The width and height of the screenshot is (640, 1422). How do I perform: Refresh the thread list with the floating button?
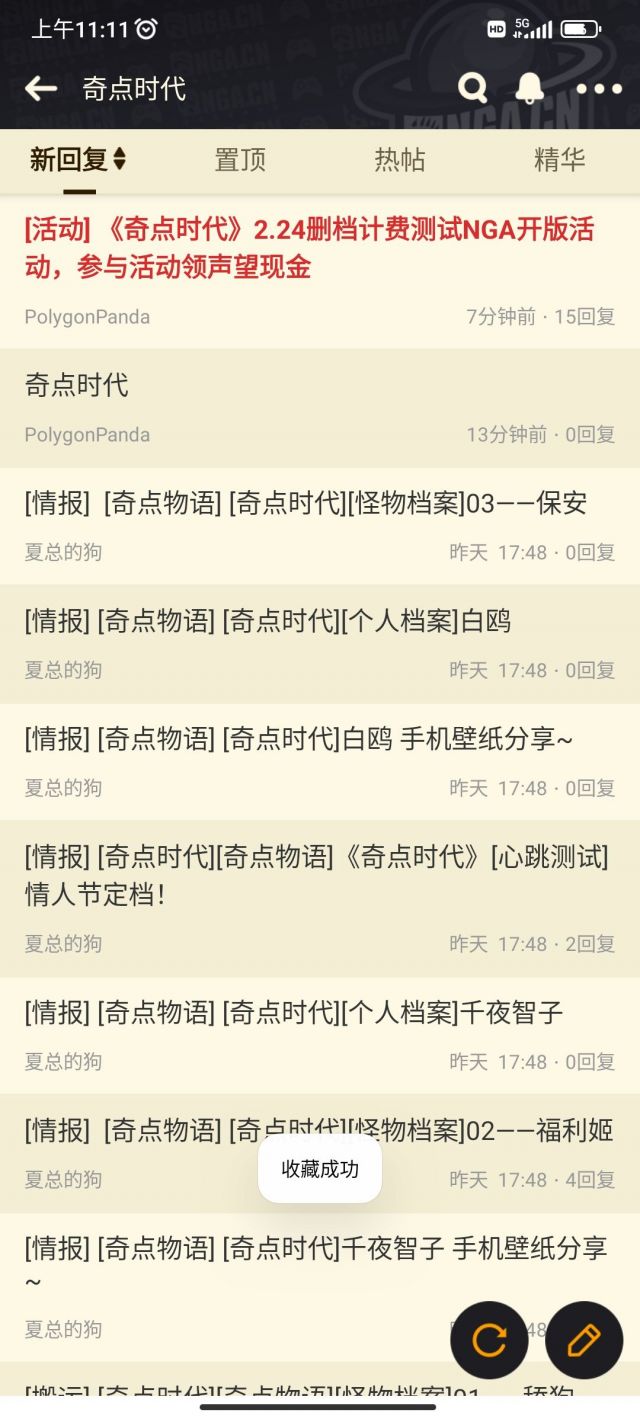click(x=489, y=1340)
